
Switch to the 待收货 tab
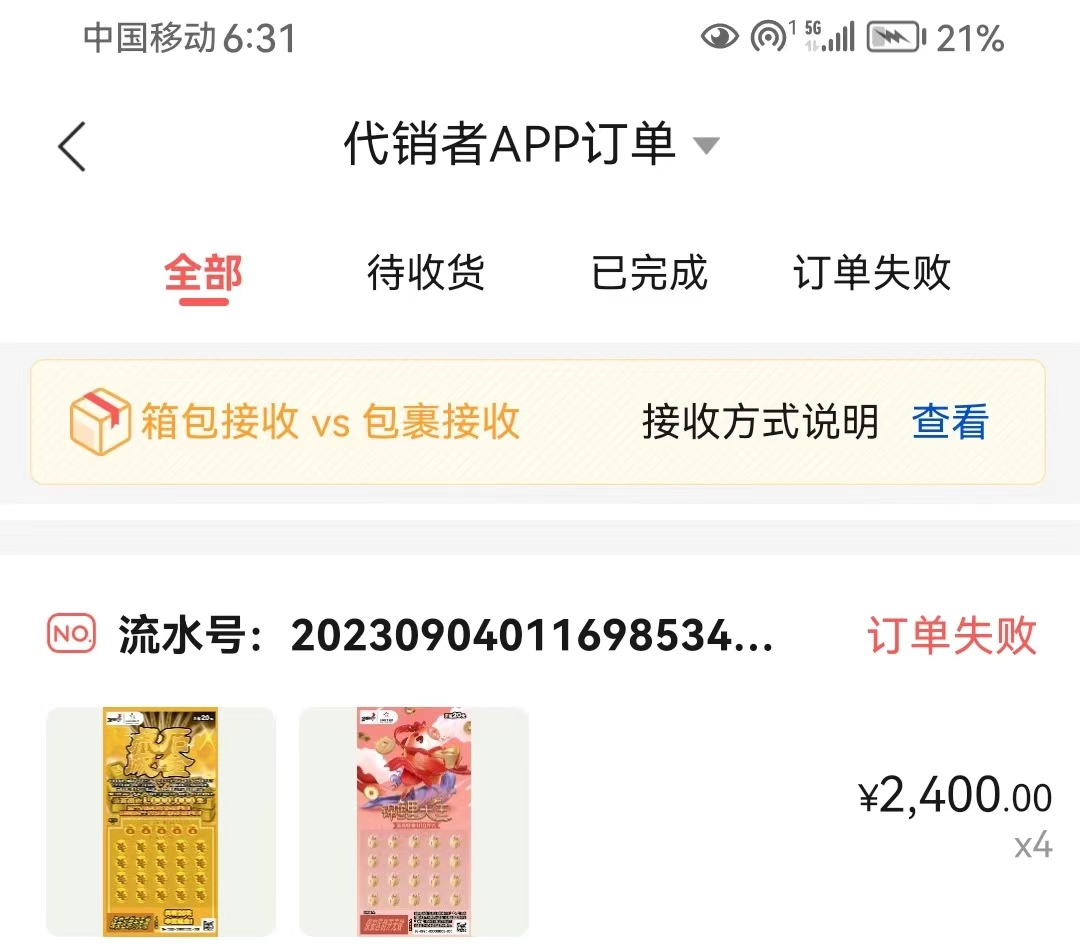pos(426,273)
